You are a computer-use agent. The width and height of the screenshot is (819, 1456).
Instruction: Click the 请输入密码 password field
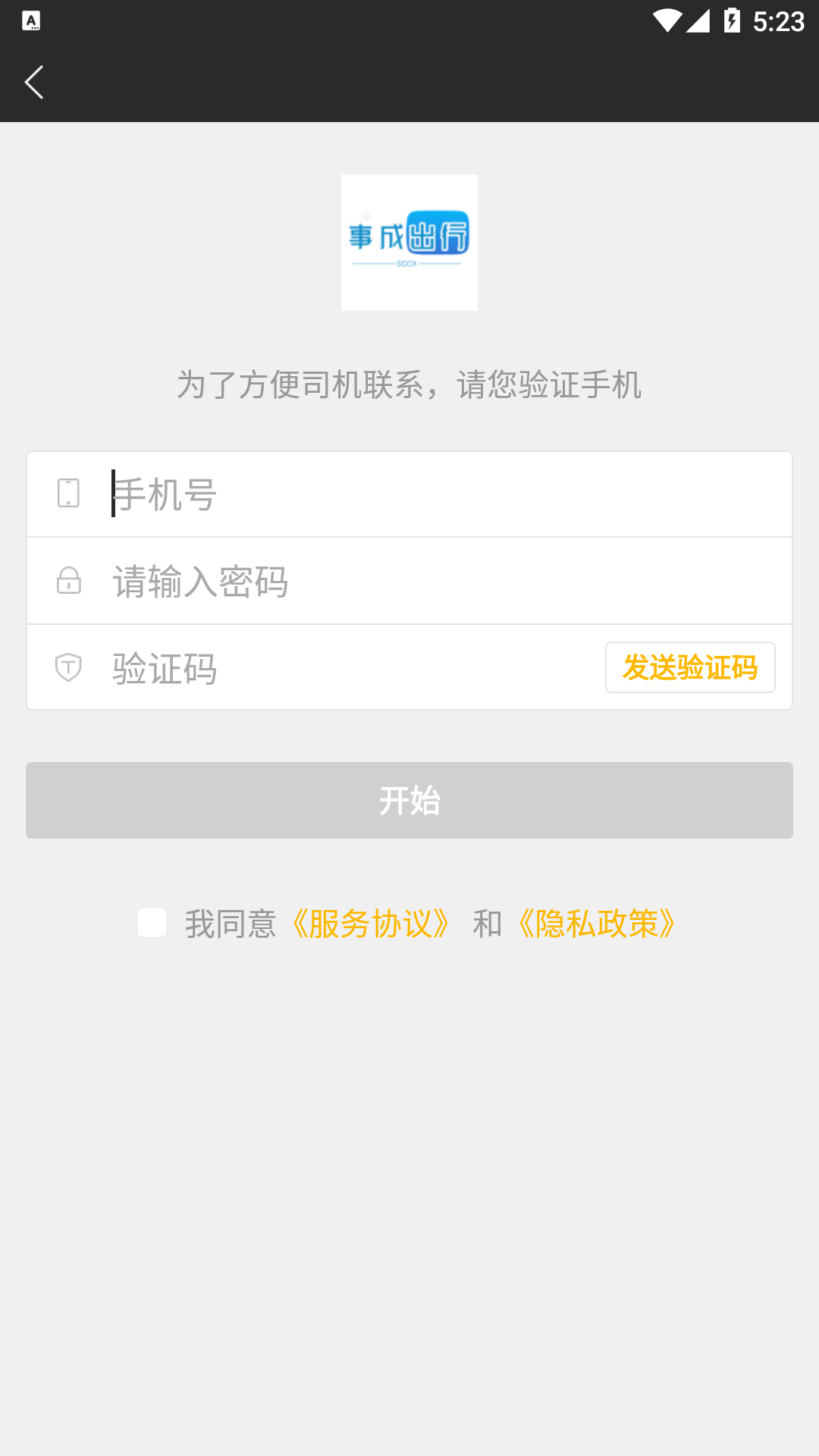point(303,581)
